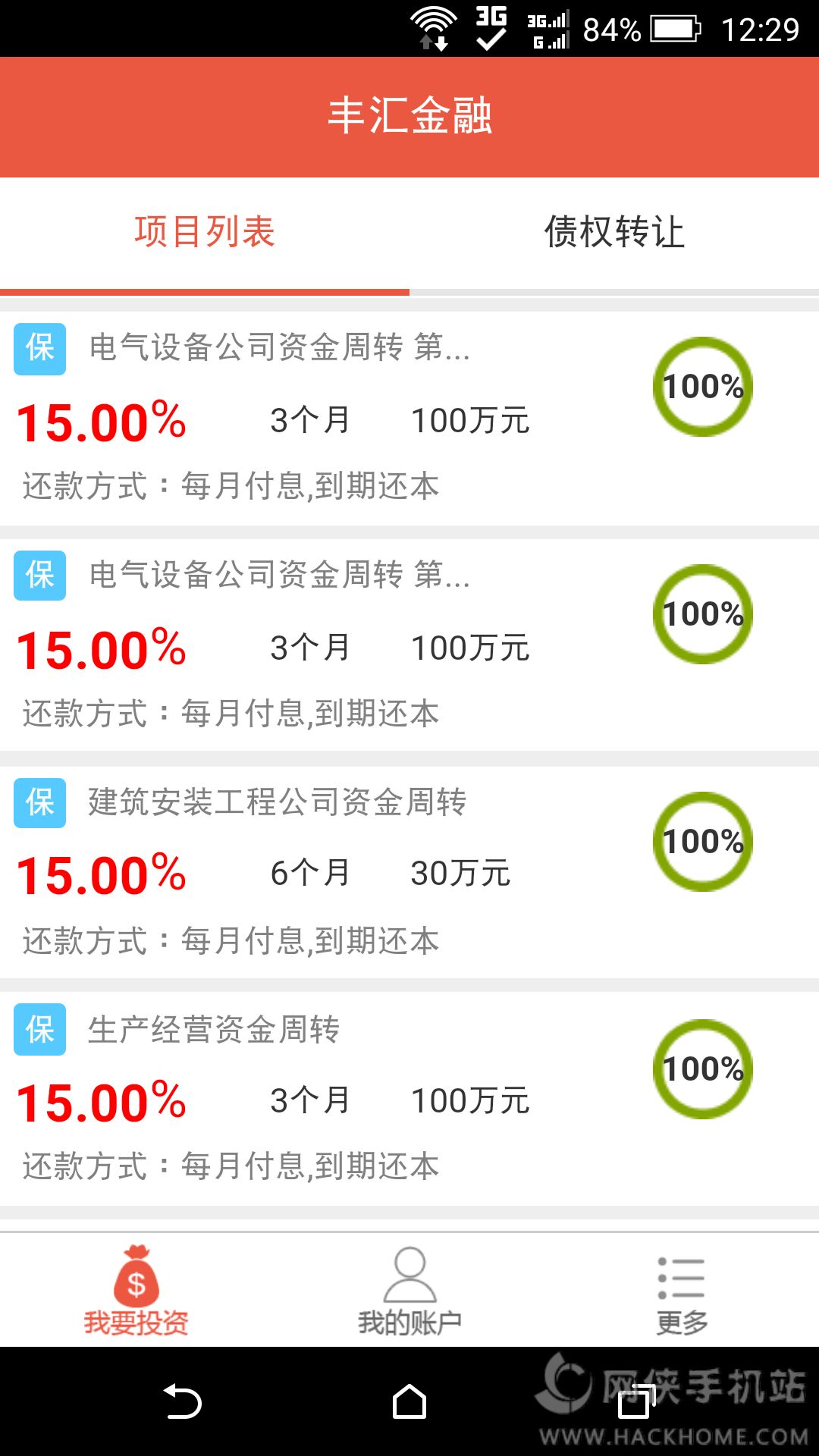Return to the phone's home screen

point(409,1401)
